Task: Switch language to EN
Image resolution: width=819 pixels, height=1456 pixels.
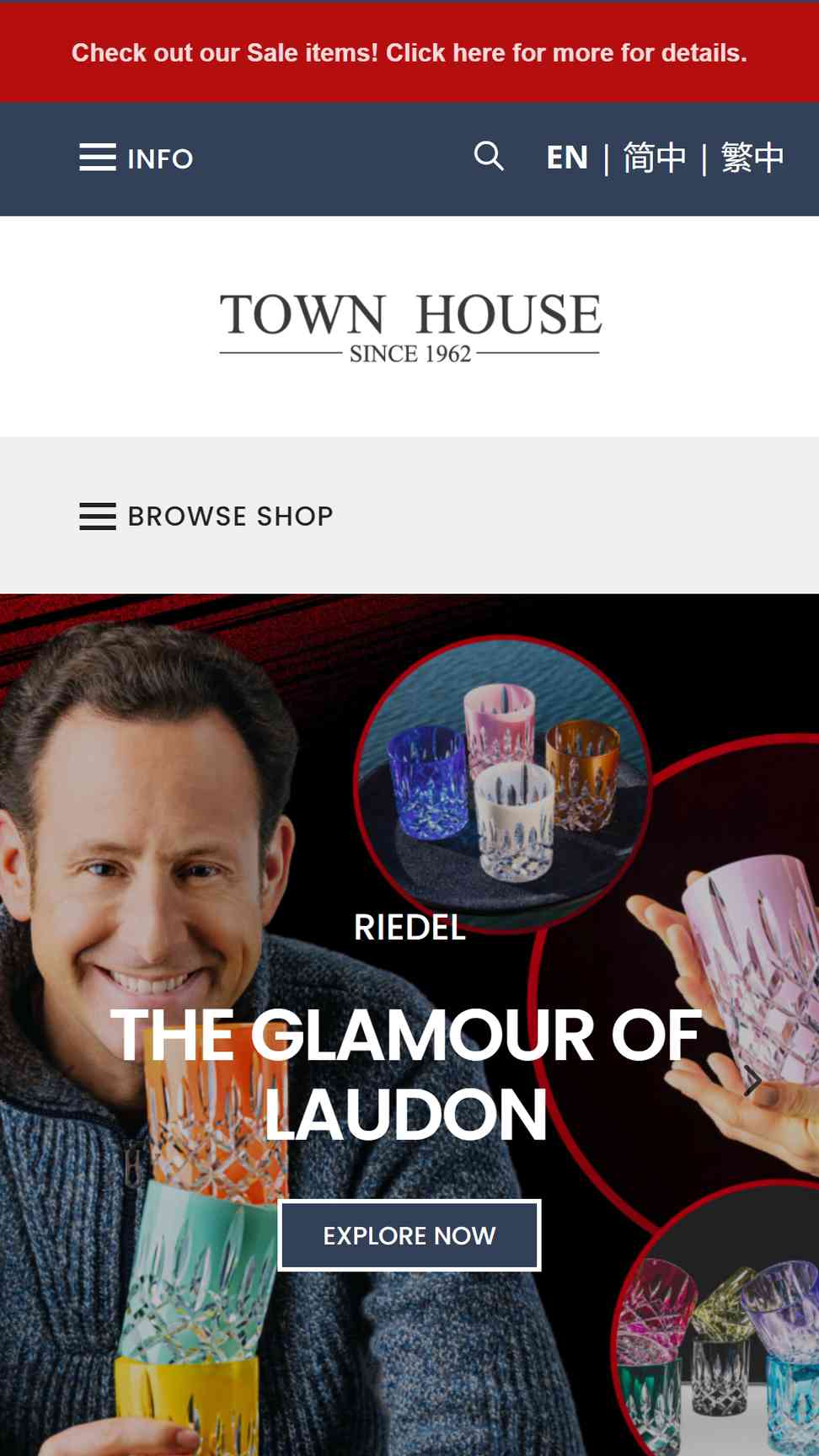Action: [x=567, y=158]
